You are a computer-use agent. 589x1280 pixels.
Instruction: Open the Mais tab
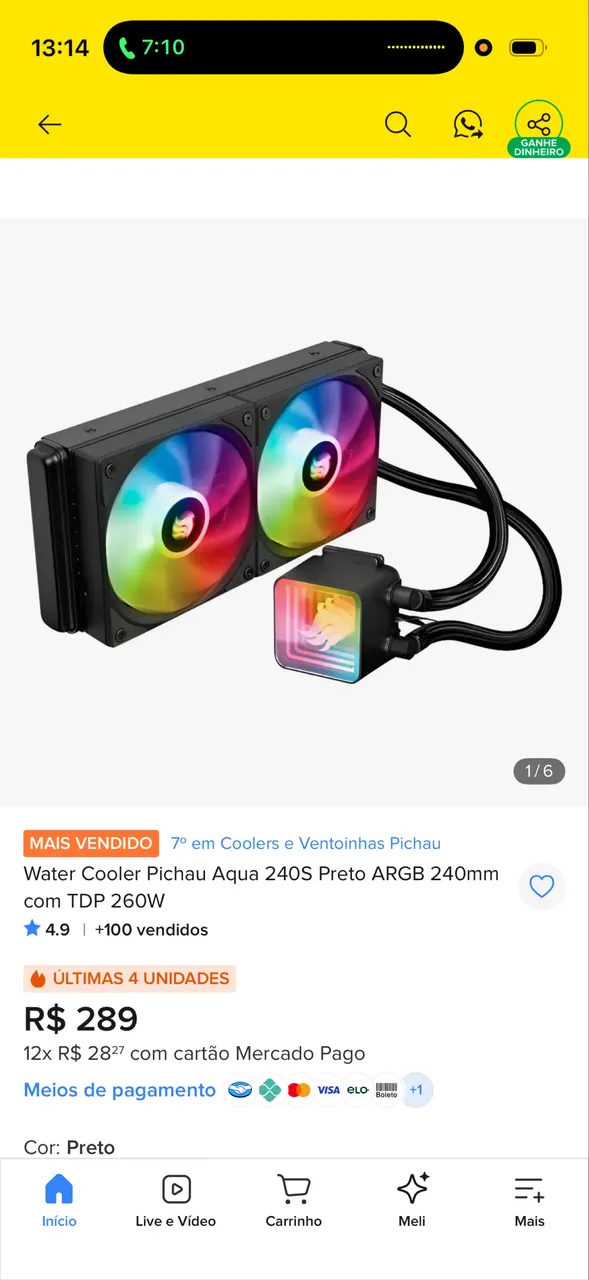click(x=529, y=1200)
